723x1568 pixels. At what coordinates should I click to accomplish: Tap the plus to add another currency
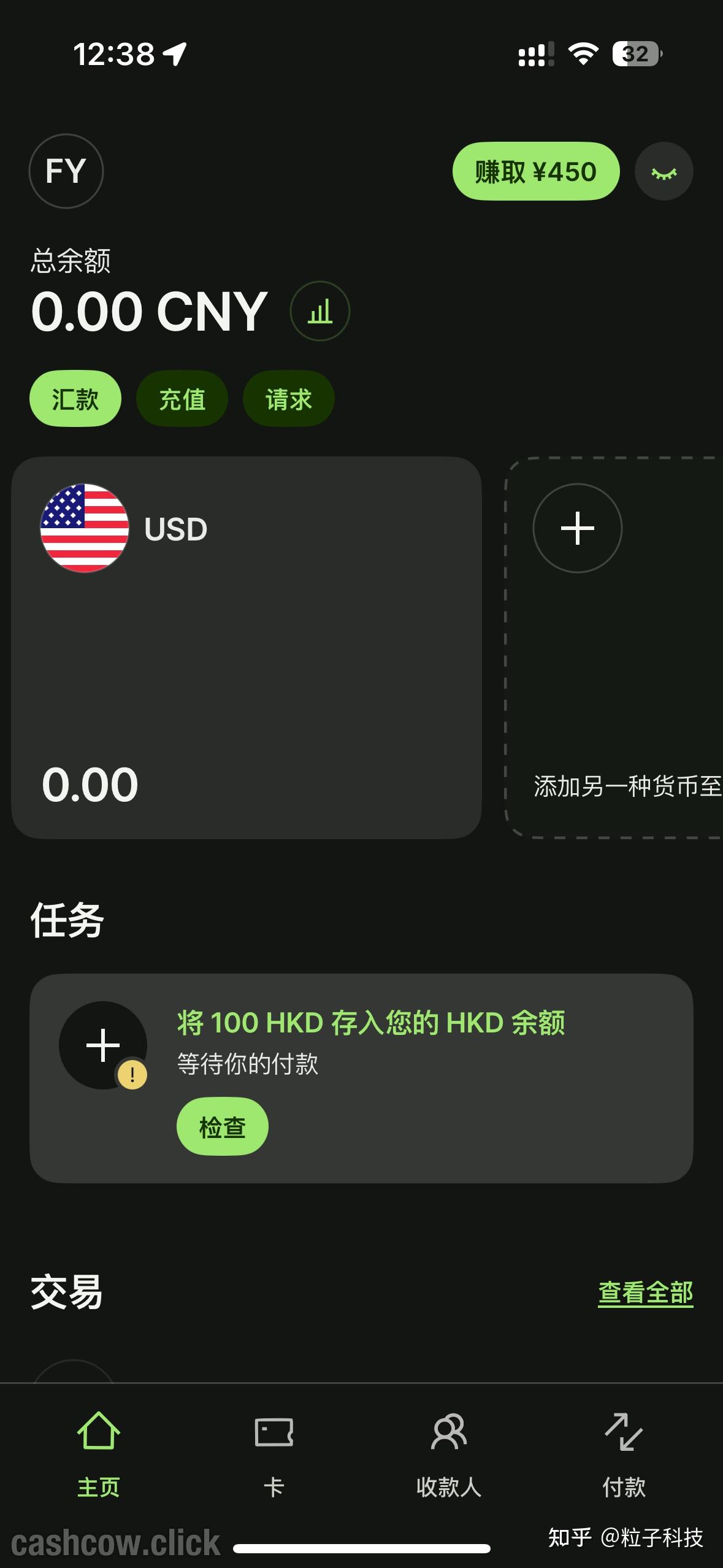[577, 528]
